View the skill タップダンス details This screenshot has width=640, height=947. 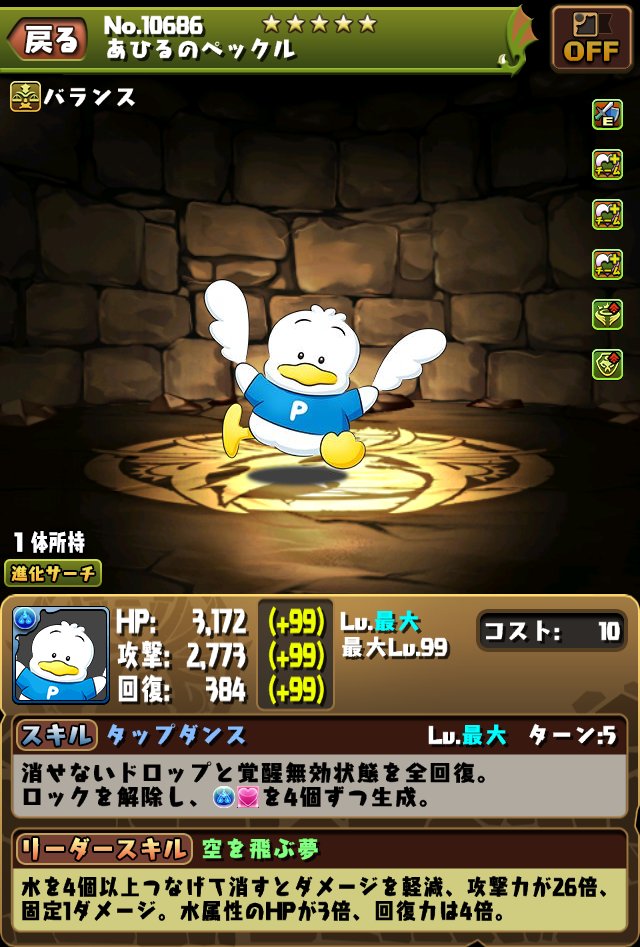[176, 735]
